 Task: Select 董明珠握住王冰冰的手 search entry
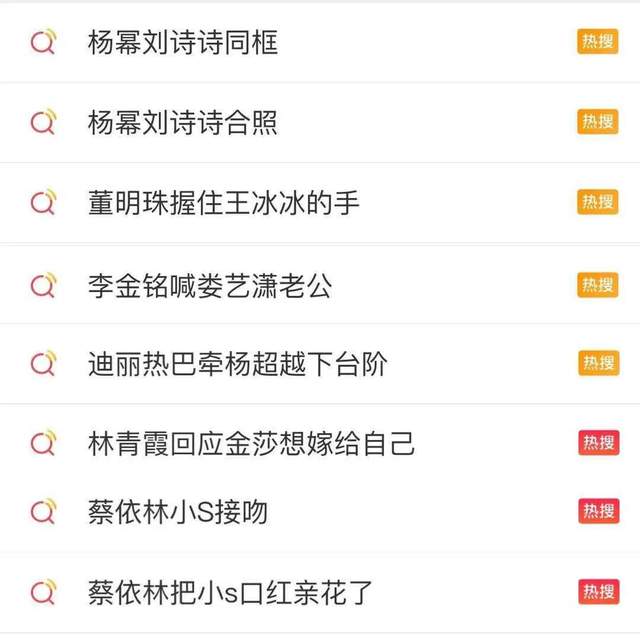pos(224,203)
